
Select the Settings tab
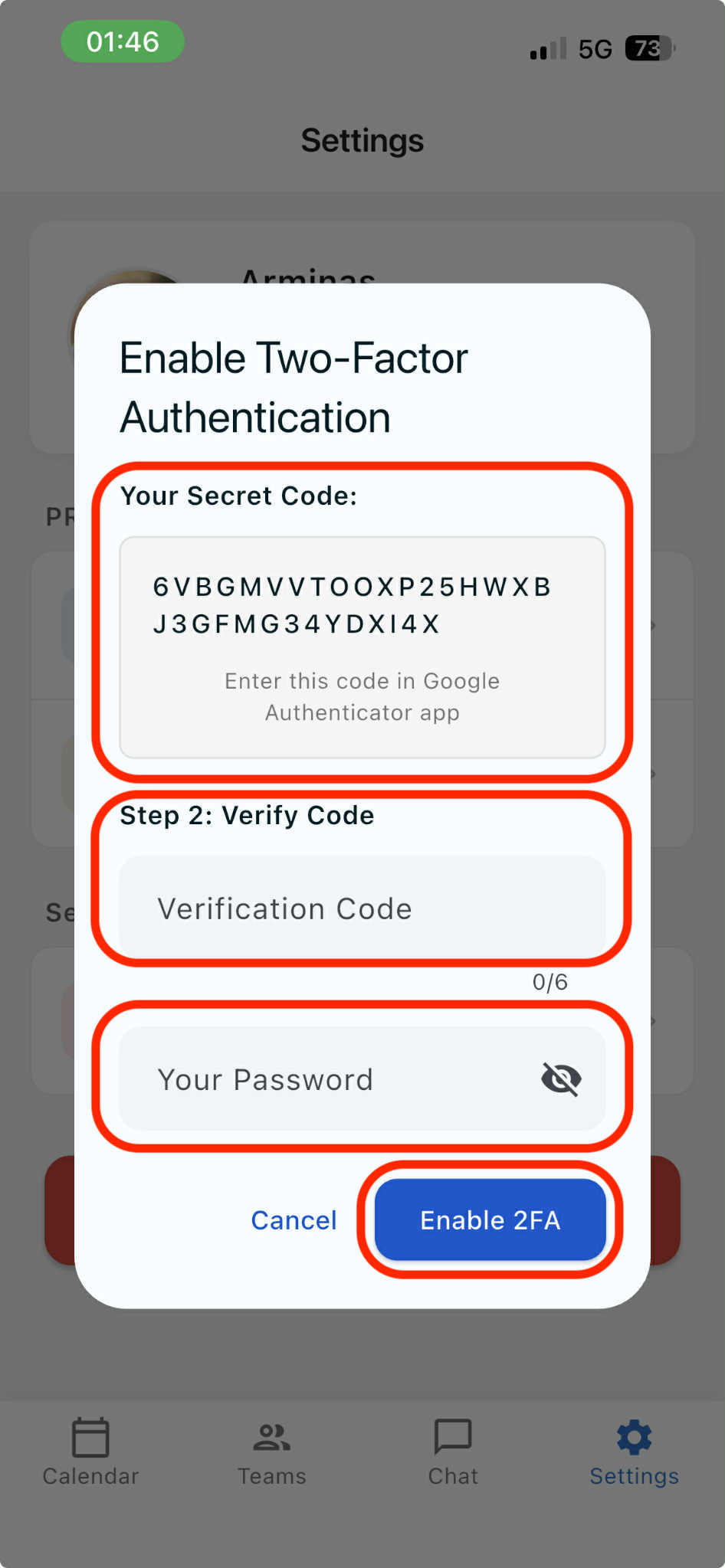(634, 1452)
